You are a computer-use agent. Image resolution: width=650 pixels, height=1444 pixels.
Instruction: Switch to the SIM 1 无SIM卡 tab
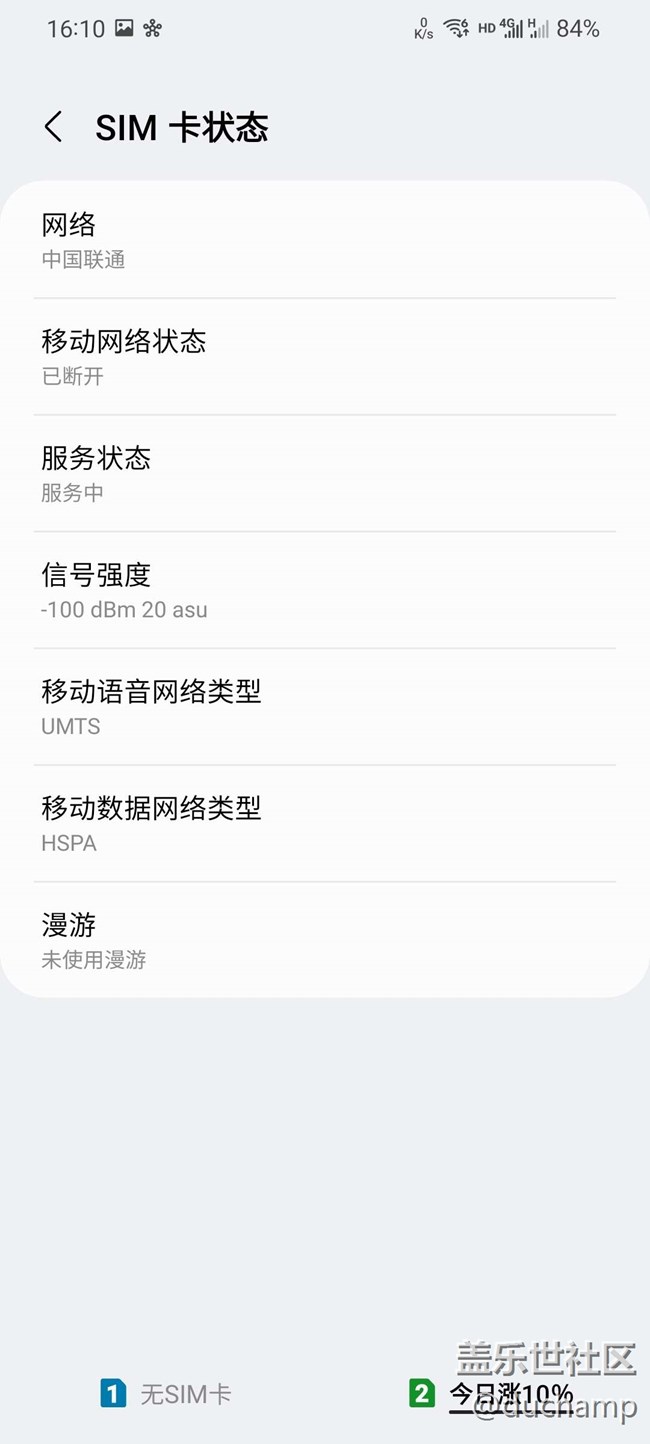tap(165, 1393)
